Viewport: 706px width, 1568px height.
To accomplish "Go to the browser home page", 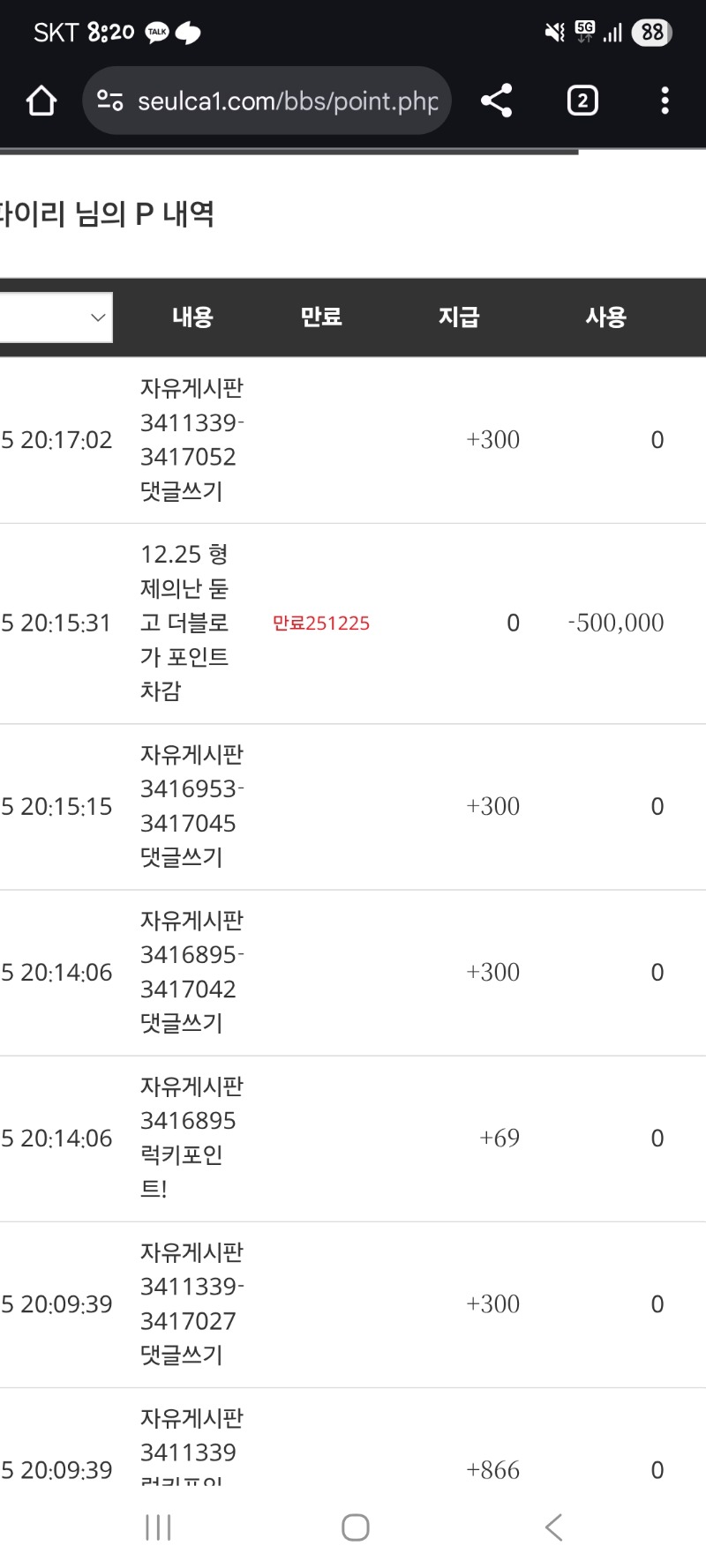I will coord(41,101).
